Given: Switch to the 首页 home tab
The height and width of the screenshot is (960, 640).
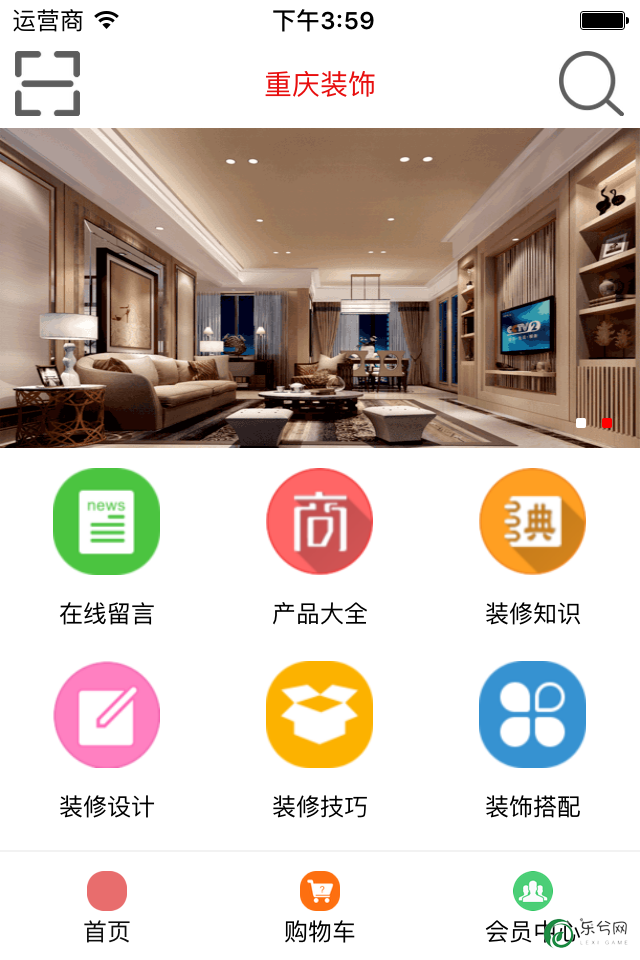Looking at the screenshot, I should pos(107,907).
